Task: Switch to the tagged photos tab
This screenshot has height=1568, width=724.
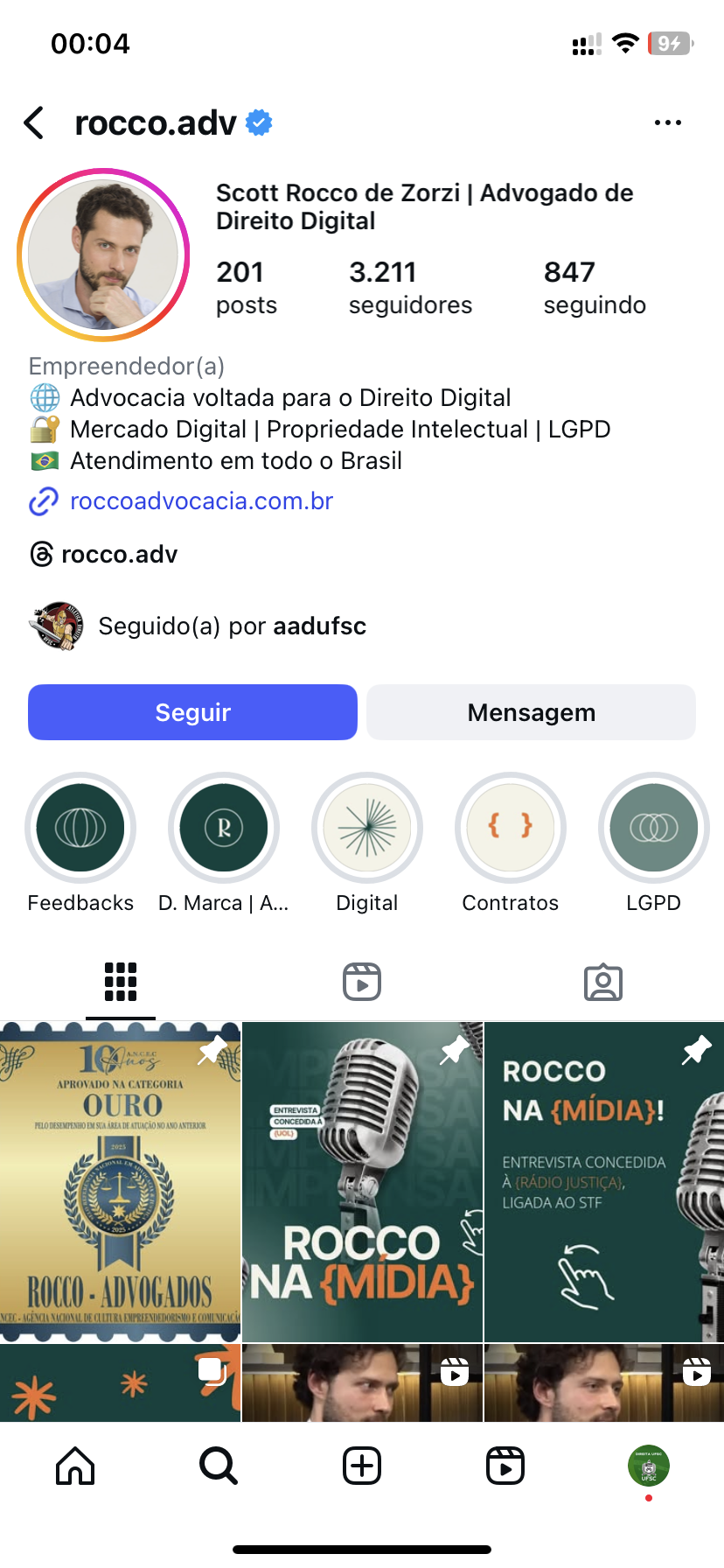Action: [602, 982]
